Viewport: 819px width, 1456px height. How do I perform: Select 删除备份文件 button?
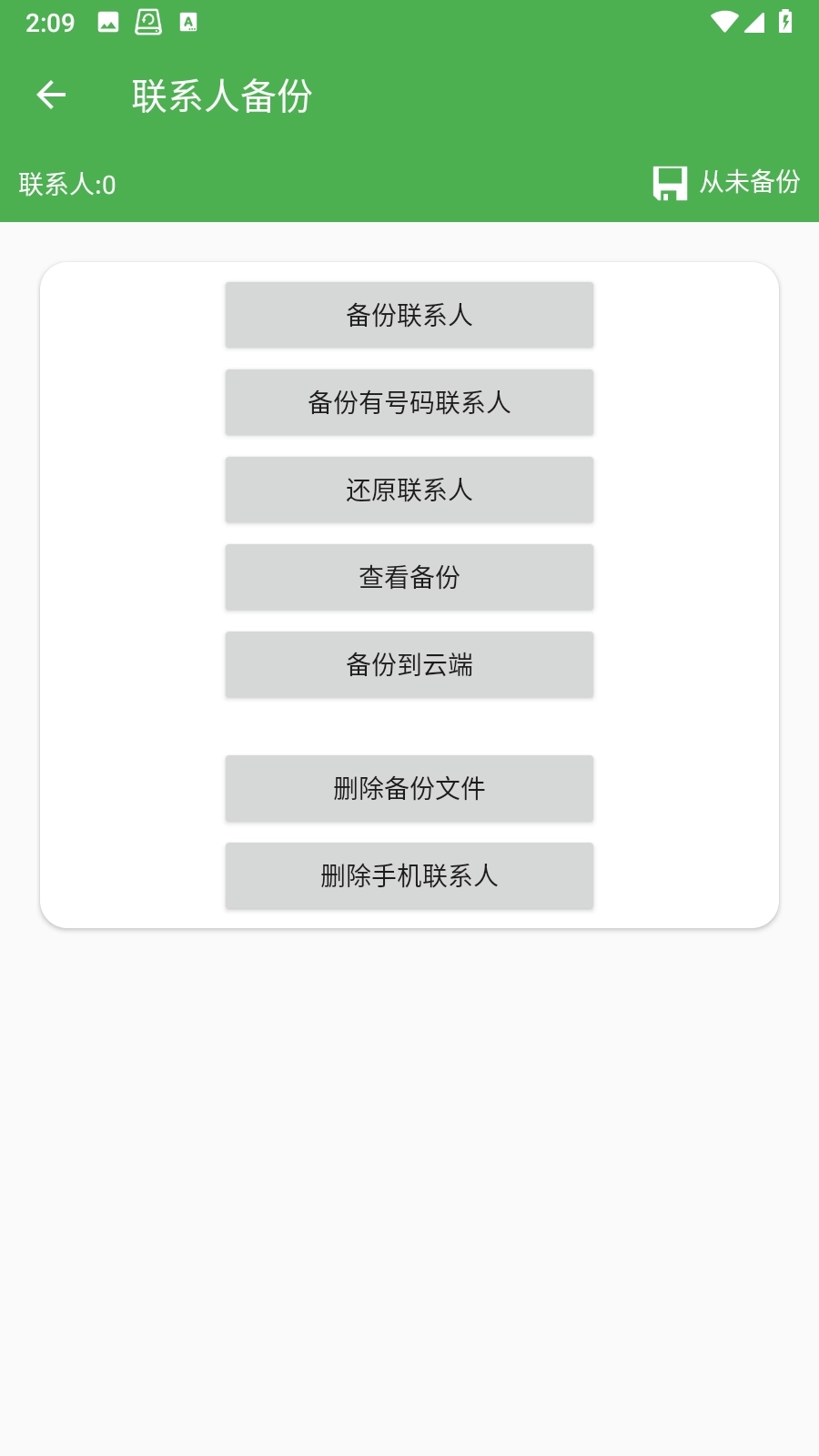409,788
